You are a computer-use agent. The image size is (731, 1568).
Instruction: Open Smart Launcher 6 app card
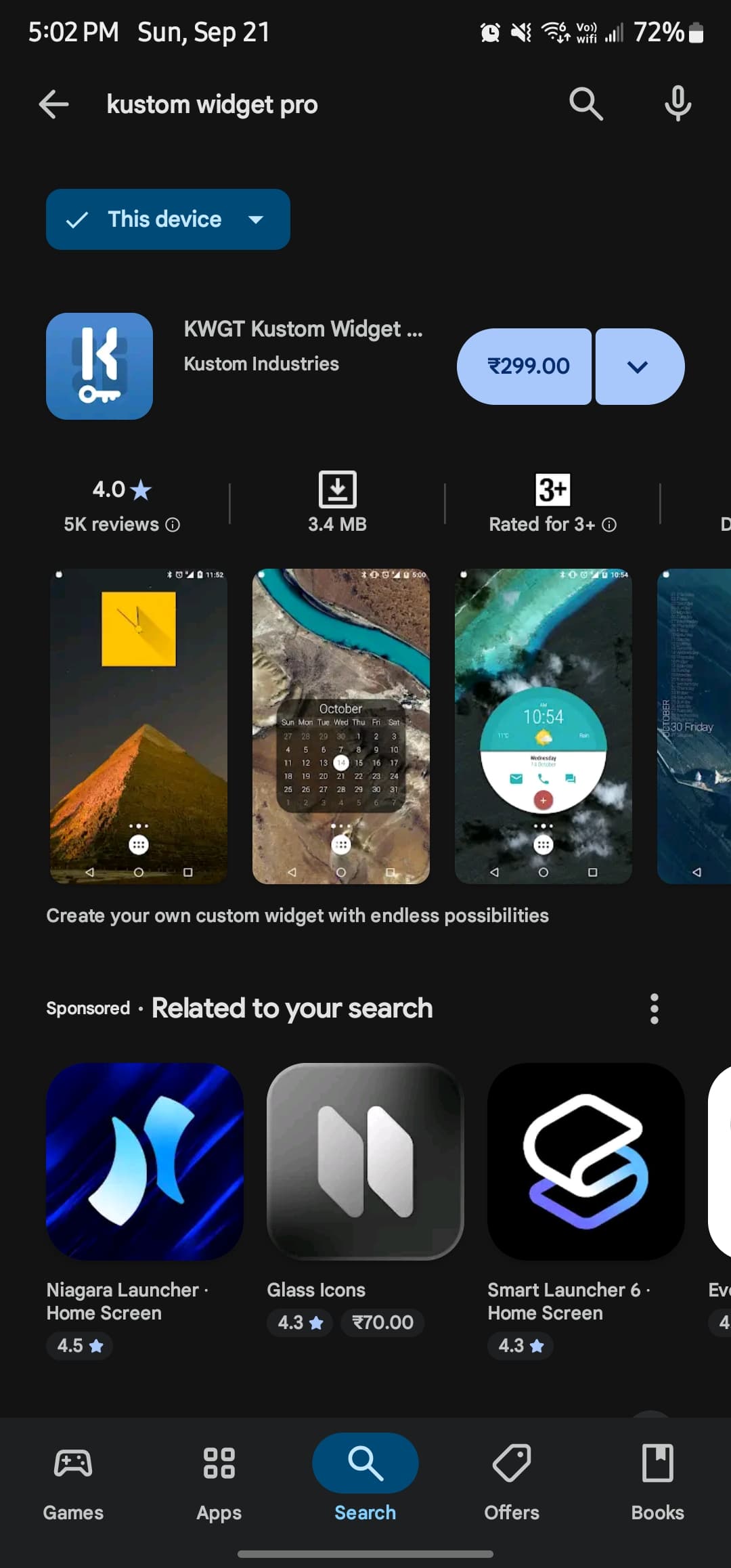[585, 1161]
